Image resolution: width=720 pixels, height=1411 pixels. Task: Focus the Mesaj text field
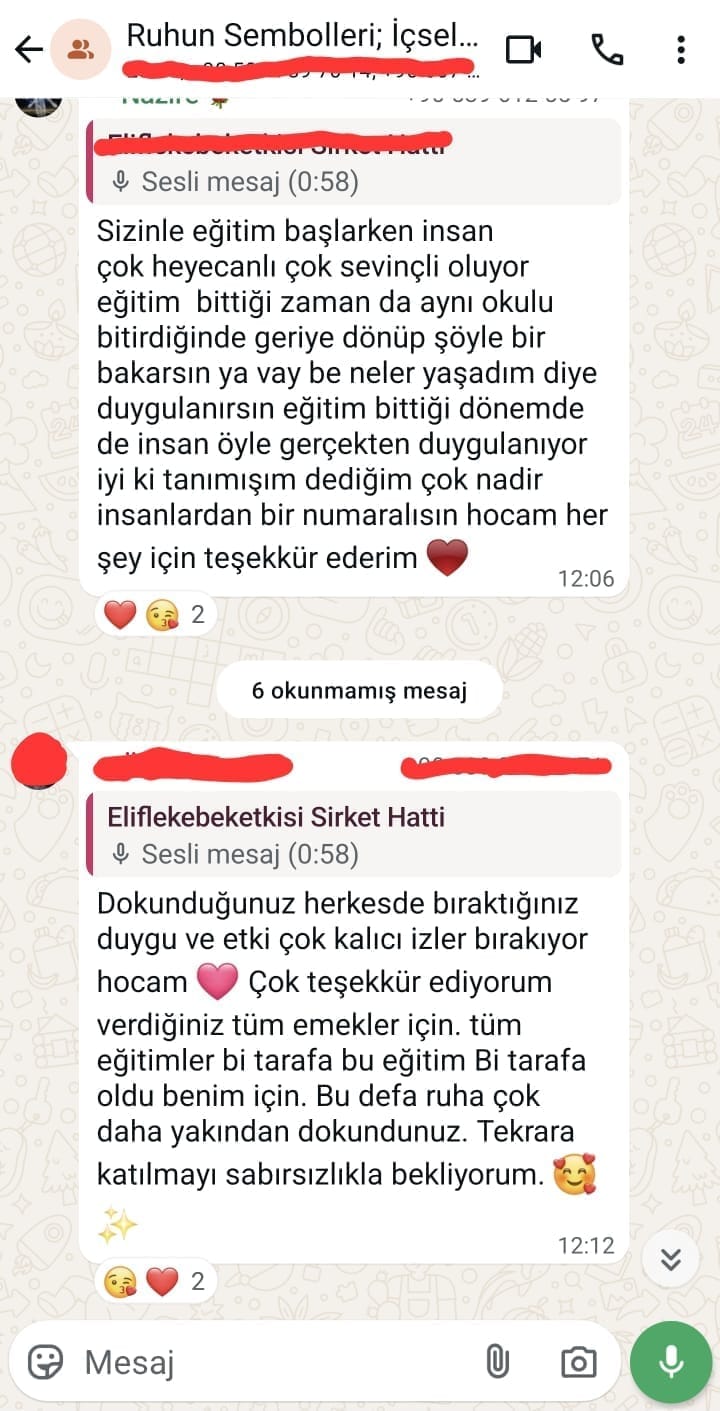point(270,1361)
